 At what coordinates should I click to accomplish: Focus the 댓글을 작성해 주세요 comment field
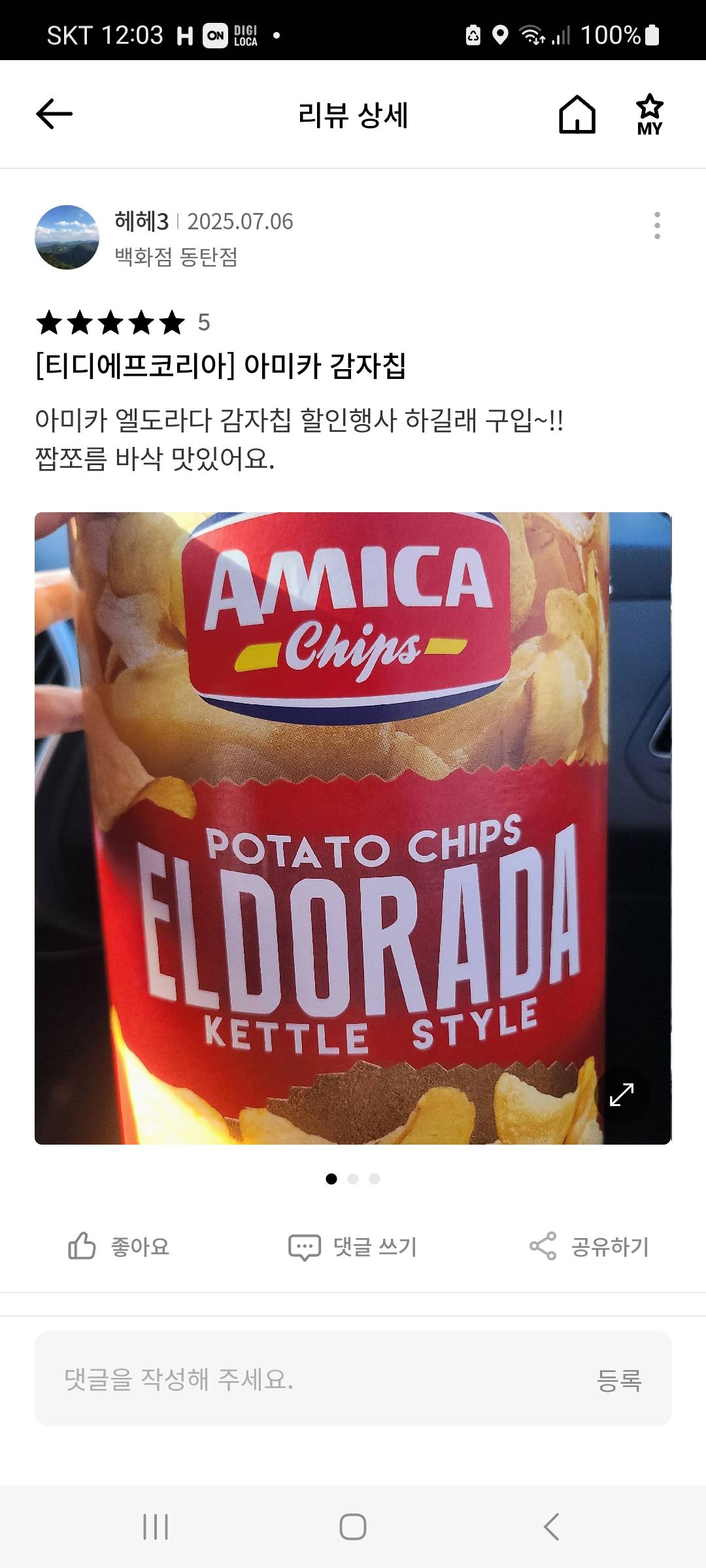pyautogui.click(x=314, y=1380)
